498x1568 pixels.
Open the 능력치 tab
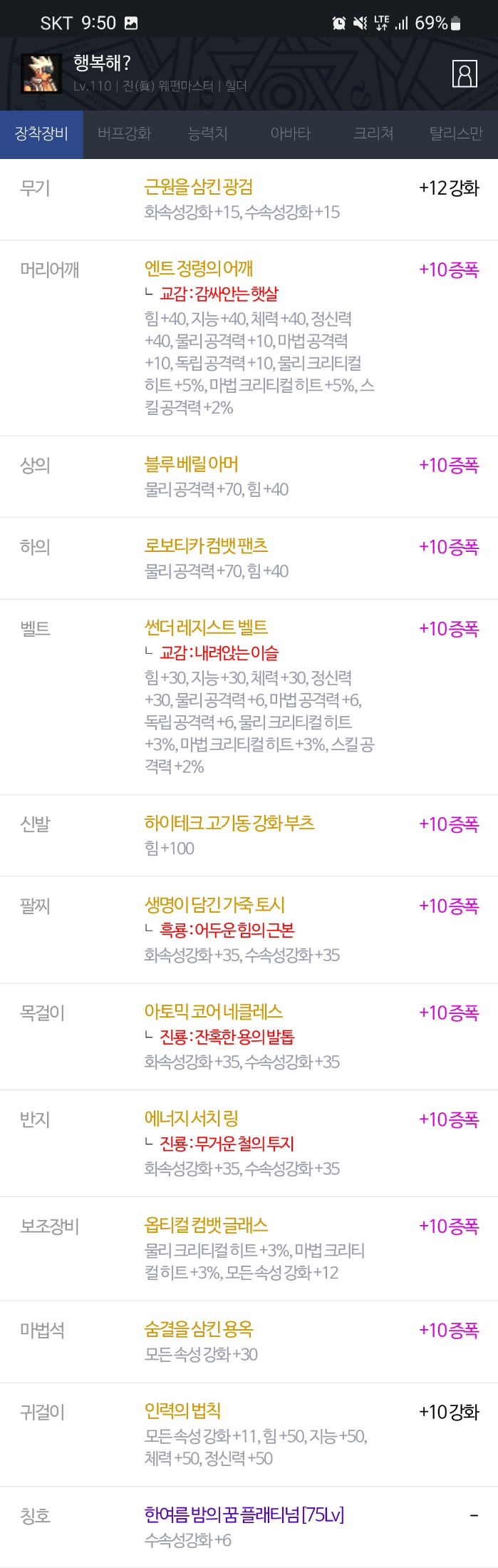tap(207, 134)
